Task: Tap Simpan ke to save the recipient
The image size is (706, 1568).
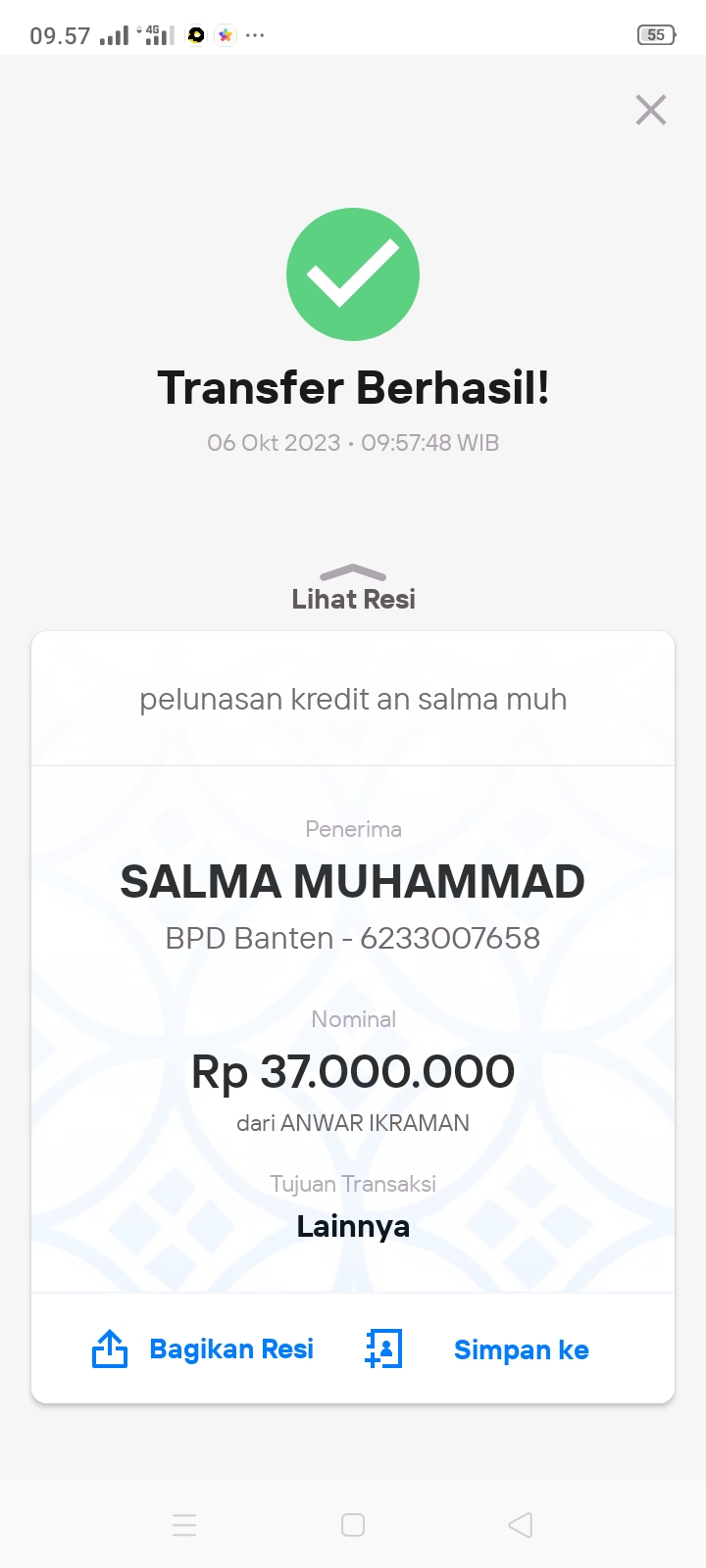Action: [479, 1349]
